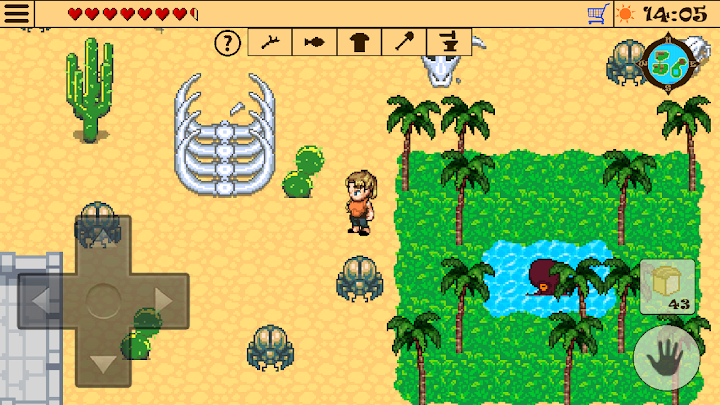This screenshot has width=720, height=405.
Task: Select the fish food category
Action: click(x=313, y=43)
